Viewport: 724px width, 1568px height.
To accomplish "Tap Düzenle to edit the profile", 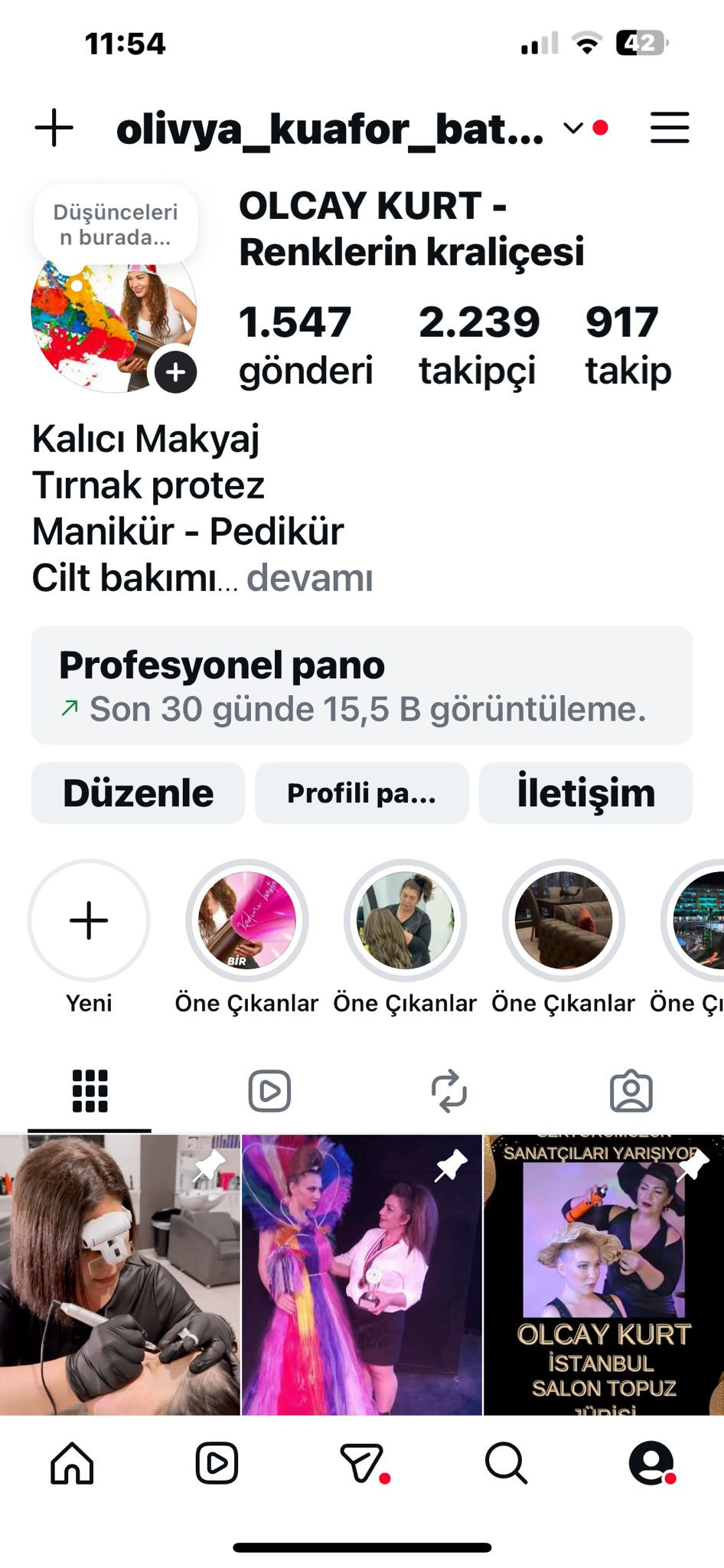I will [138, 793].
